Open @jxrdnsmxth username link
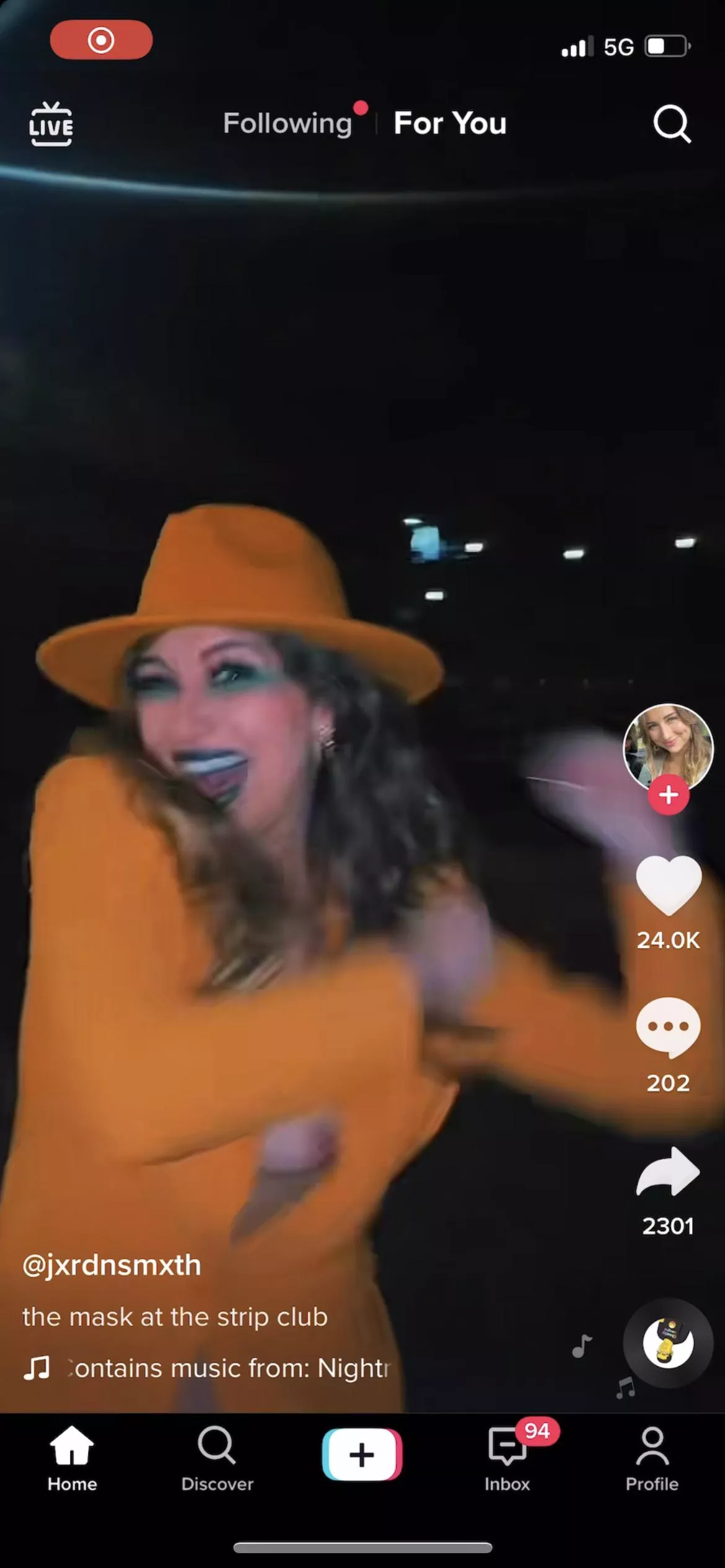 pos(112,1265)
